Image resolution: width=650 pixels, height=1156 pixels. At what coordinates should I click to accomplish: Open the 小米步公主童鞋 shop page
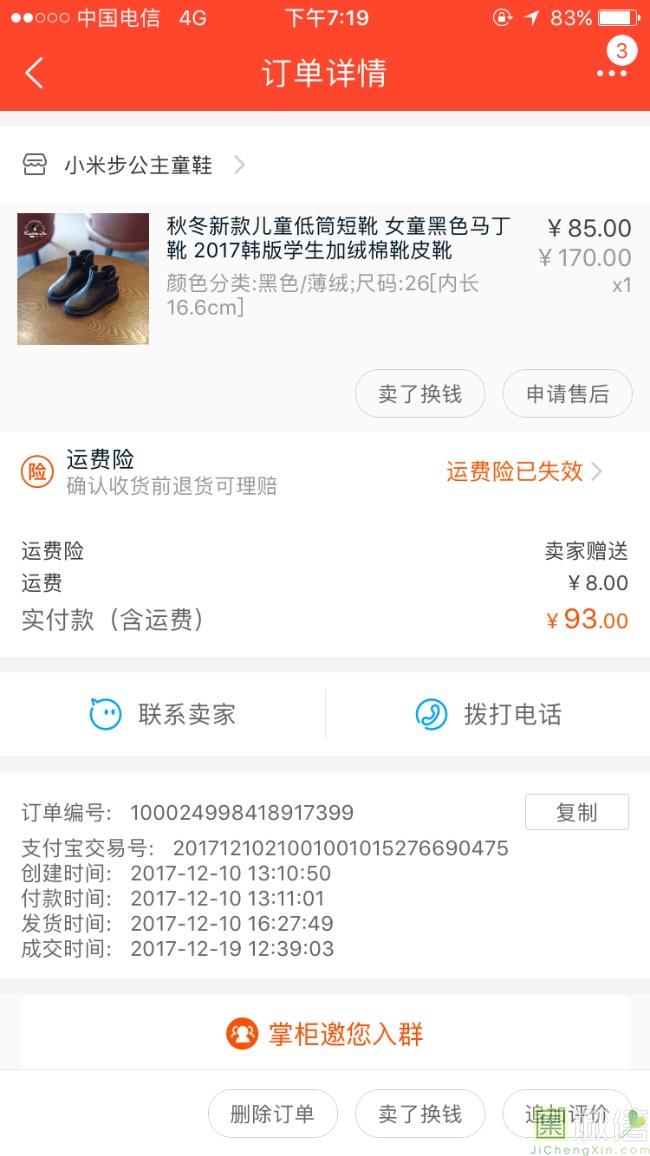click(x=138, y=165)
